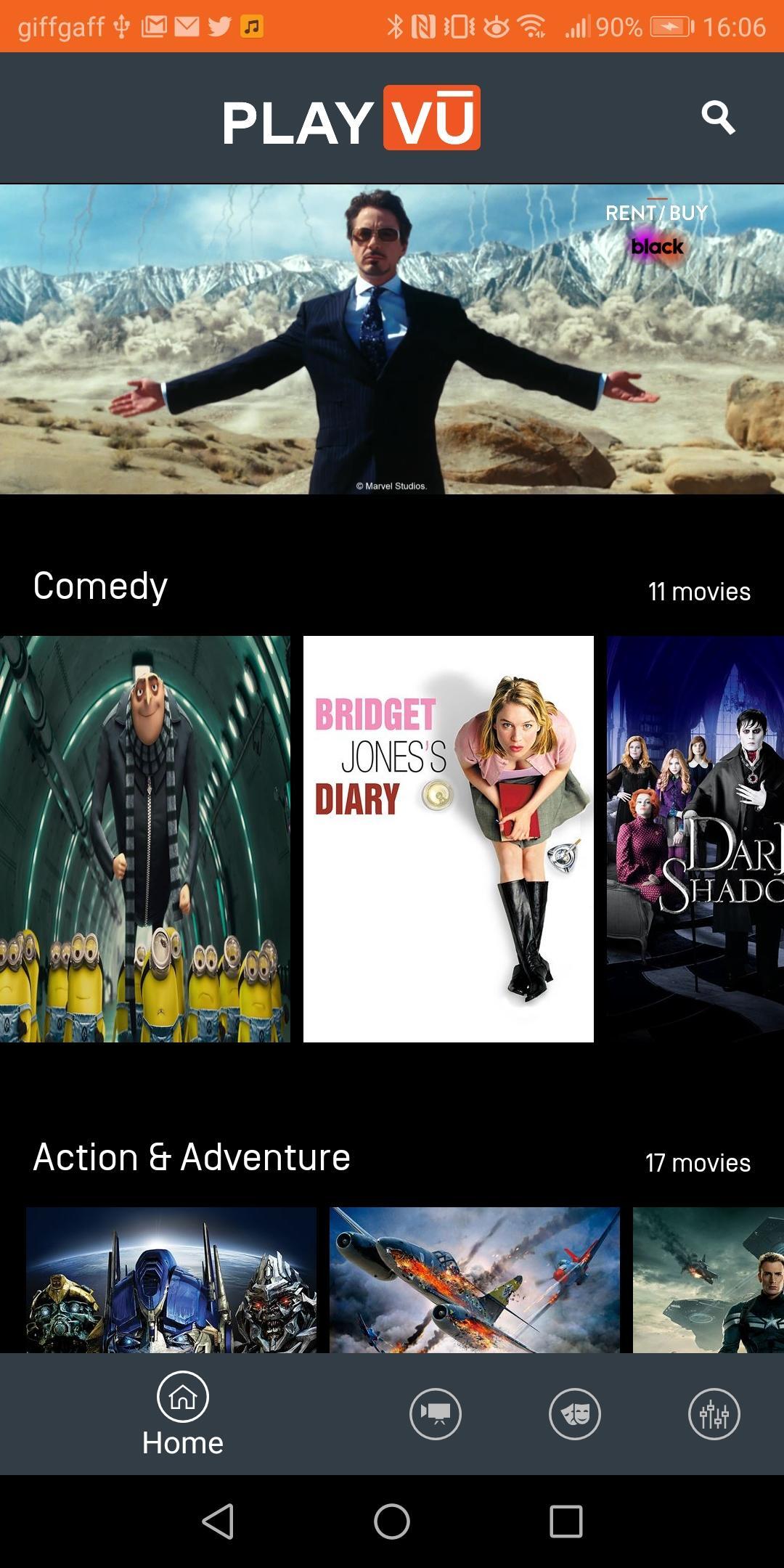Open the search icon in the header
The height and width of the screenshot is (1568, 784).
(x=718, y=118)
